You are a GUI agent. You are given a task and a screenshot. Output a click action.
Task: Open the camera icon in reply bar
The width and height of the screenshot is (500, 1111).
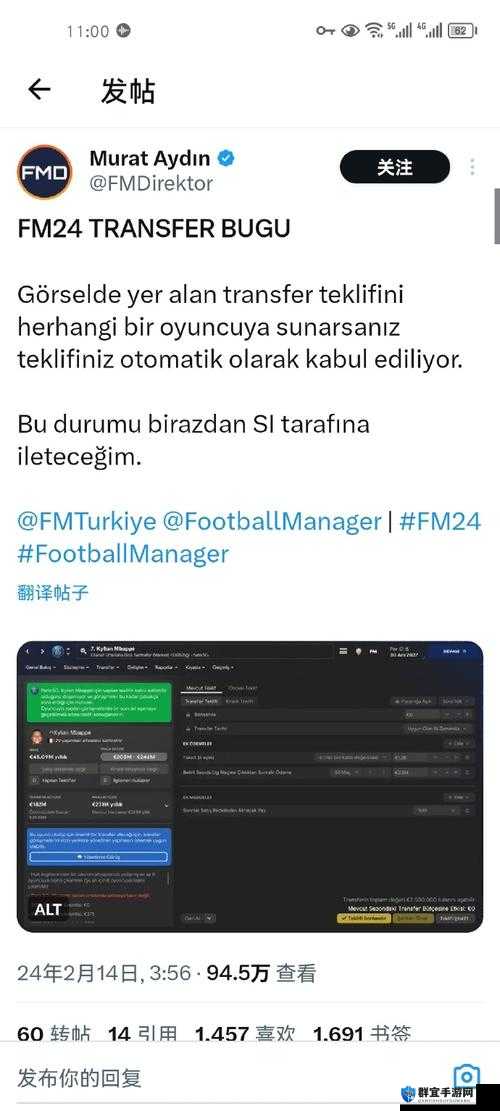467,1077
